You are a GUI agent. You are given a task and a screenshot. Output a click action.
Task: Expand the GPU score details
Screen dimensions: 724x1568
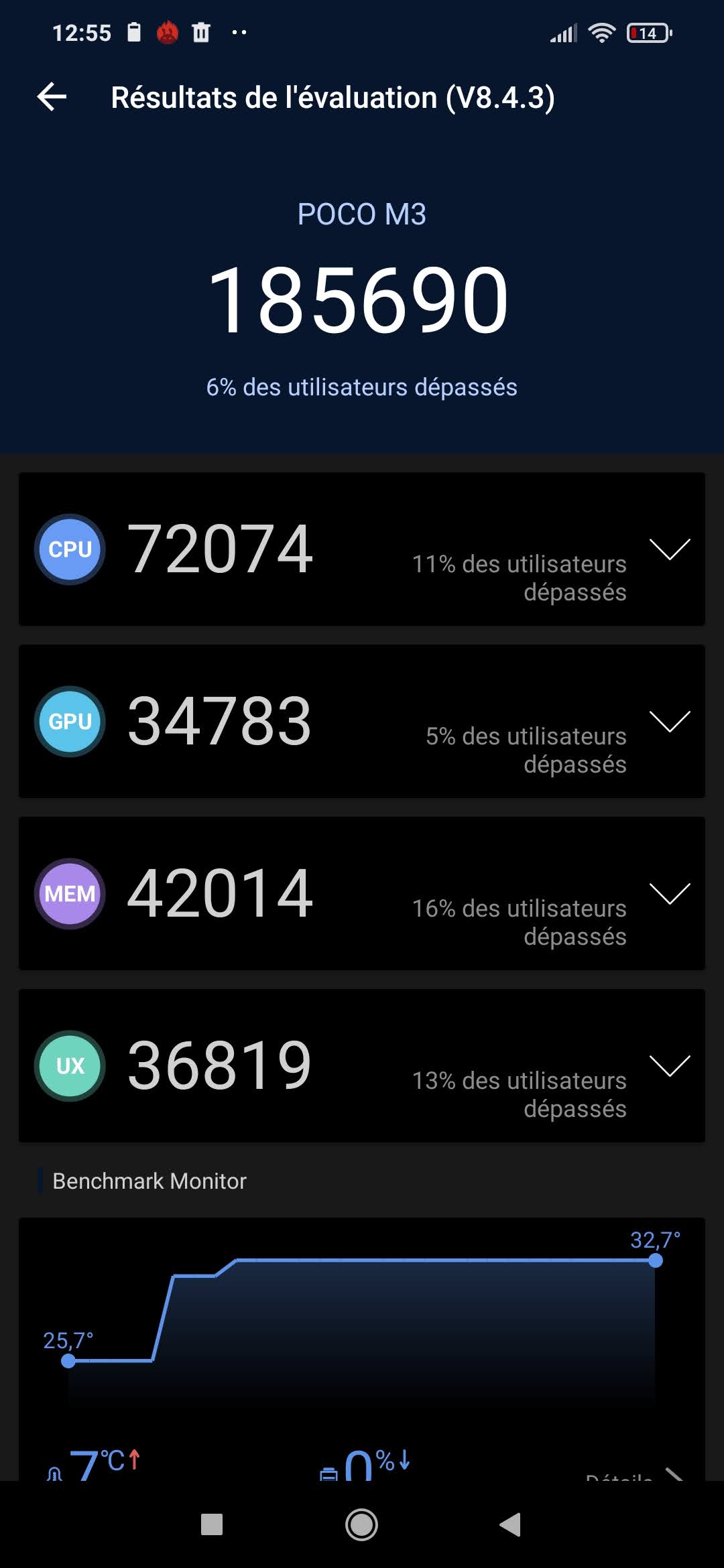tap(669, 722)
